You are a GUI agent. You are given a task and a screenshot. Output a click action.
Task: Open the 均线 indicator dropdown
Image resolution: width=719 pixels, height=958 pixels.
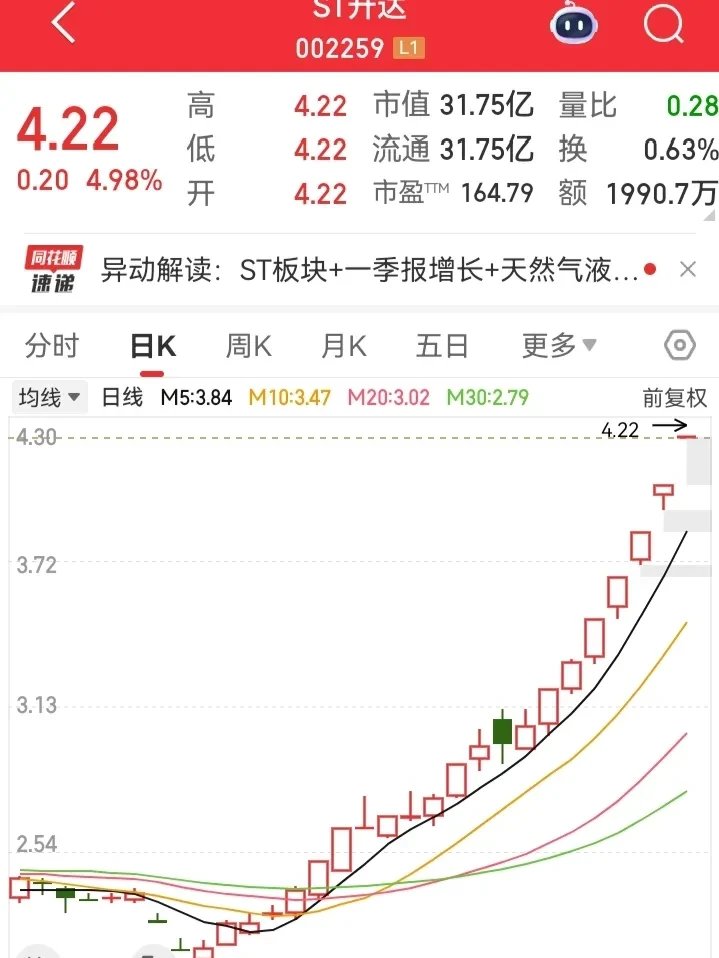coord(50,398)
